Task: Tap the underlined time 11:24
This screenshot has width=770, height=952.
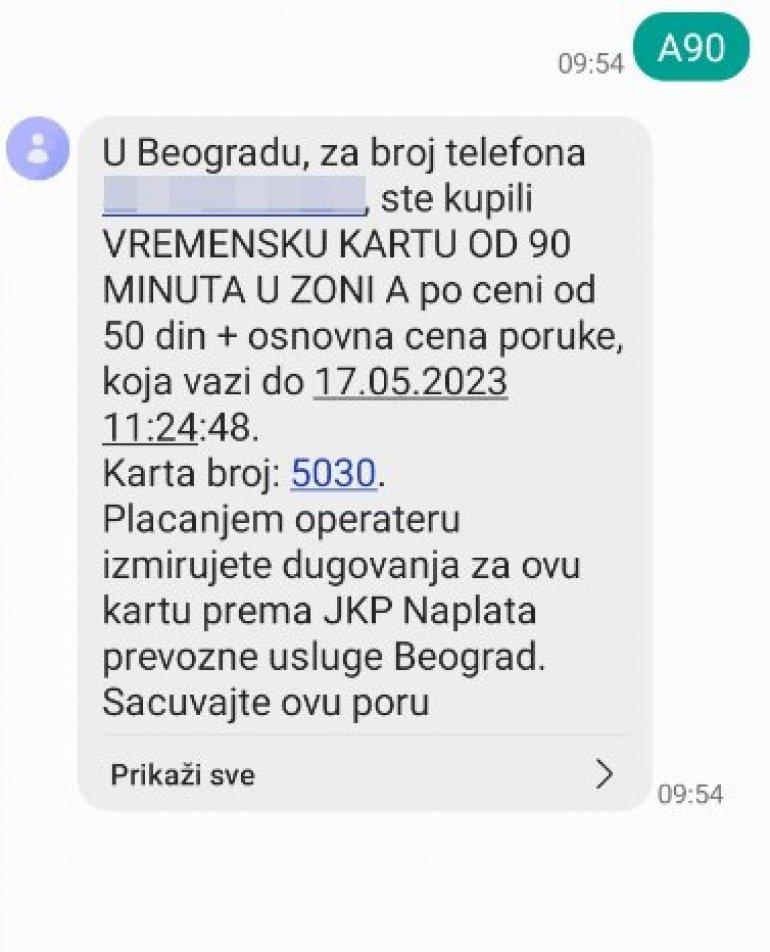Action: coord(150,428)
